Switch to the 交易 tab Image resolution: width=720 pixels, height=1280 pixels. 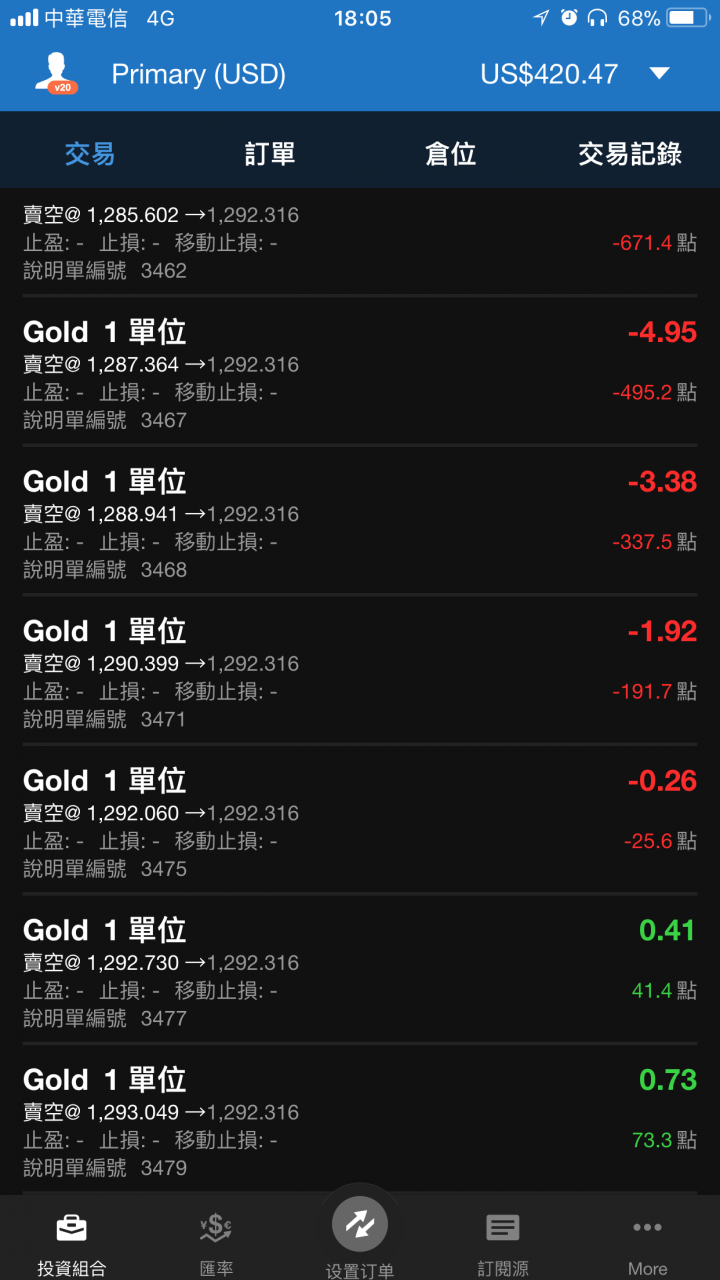tap(90, 154)
